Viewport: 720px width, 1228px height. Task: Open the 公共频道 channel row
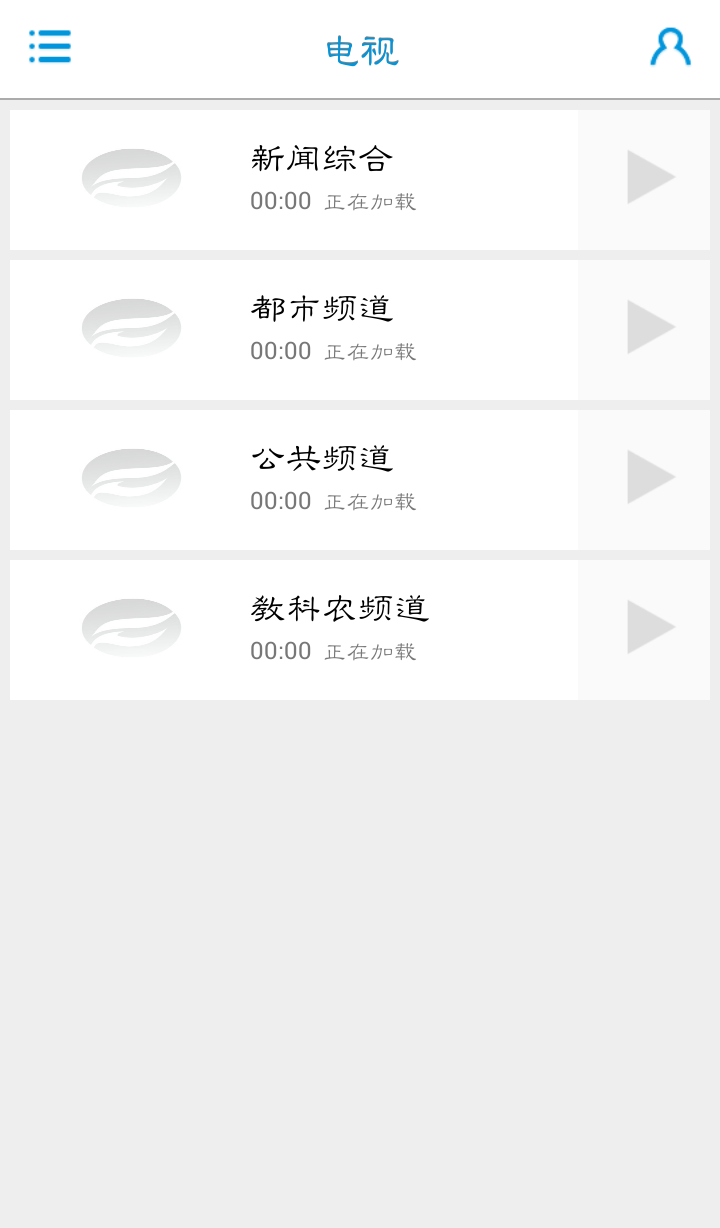(x=320, y=480)
